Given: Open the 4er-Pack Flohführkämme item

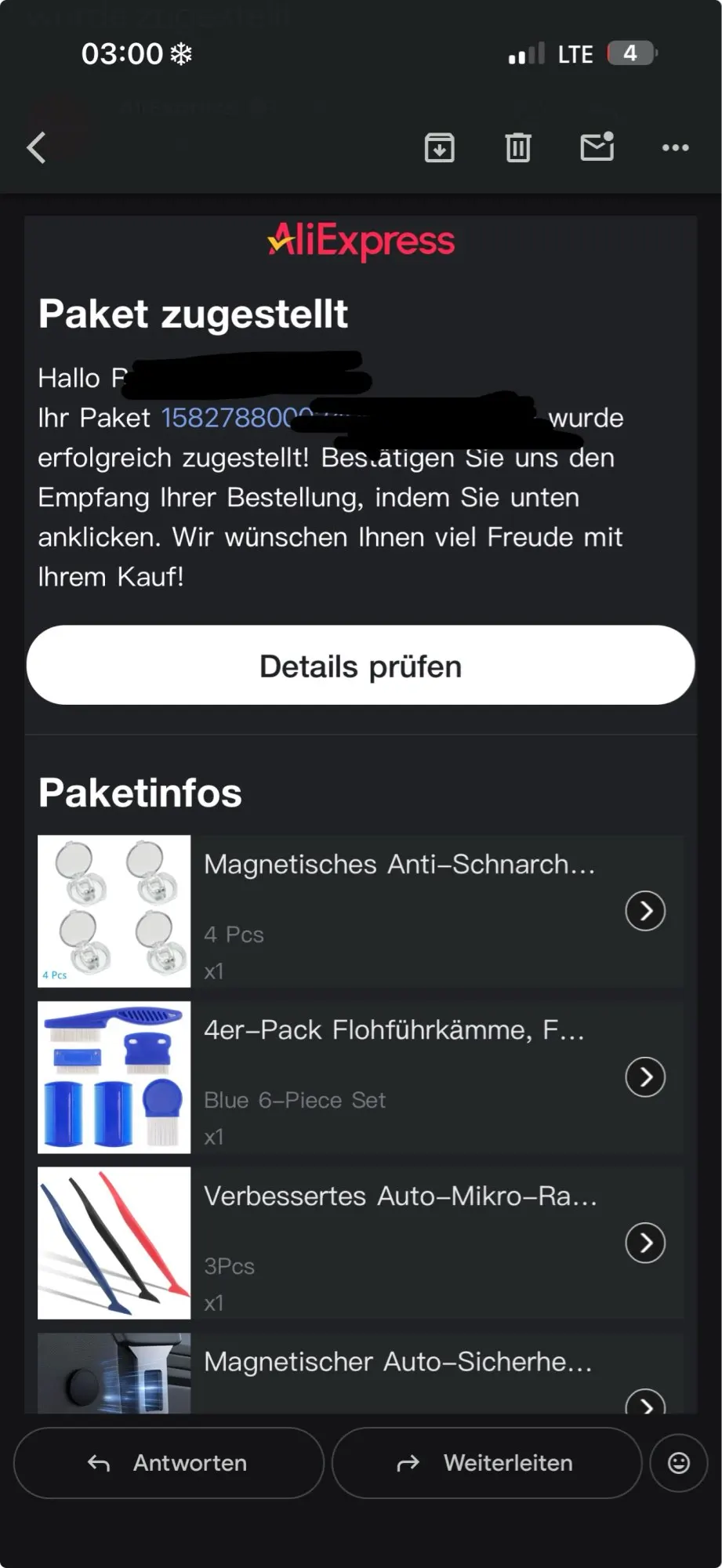Looking at the screenshot, I should [361, 1077].
